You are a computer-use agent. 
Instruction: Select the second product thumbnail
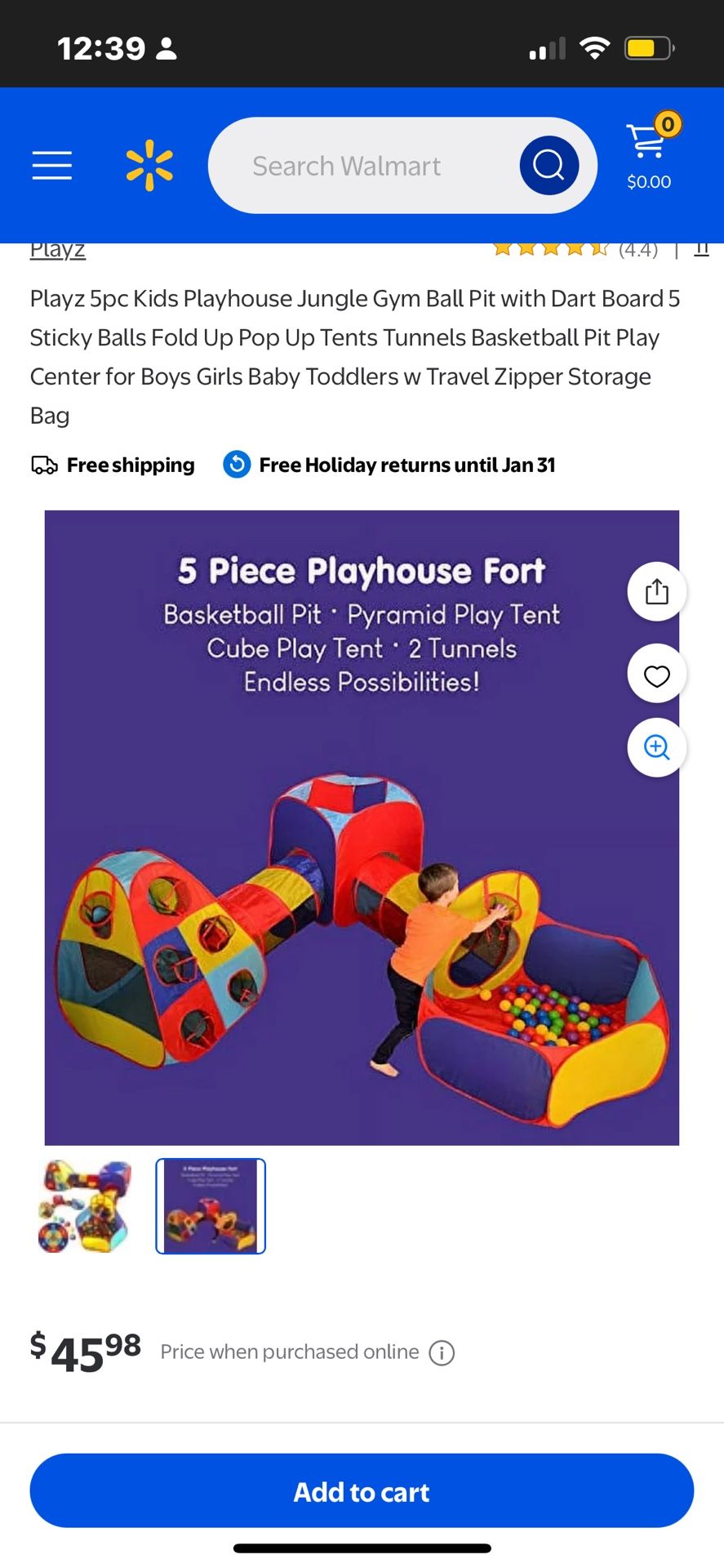pos(211,1206)
